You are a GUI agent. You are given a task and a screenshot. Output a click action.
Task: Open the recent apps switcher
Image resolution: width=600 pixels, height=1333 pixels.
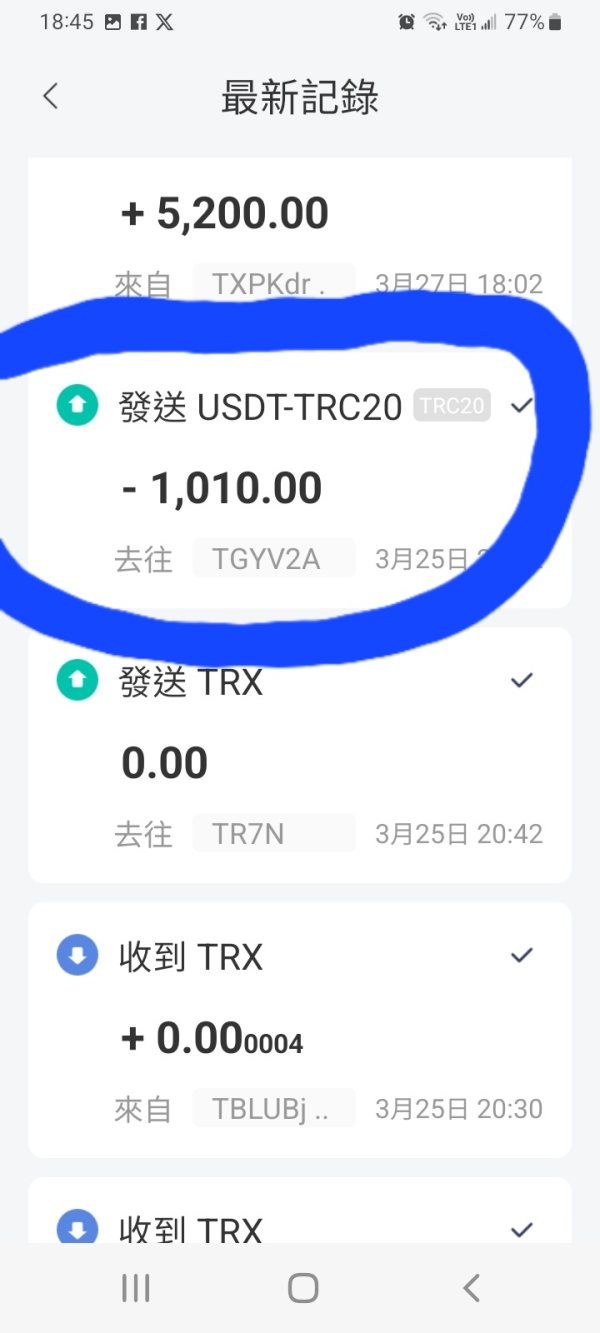(x=135, y=1288)
